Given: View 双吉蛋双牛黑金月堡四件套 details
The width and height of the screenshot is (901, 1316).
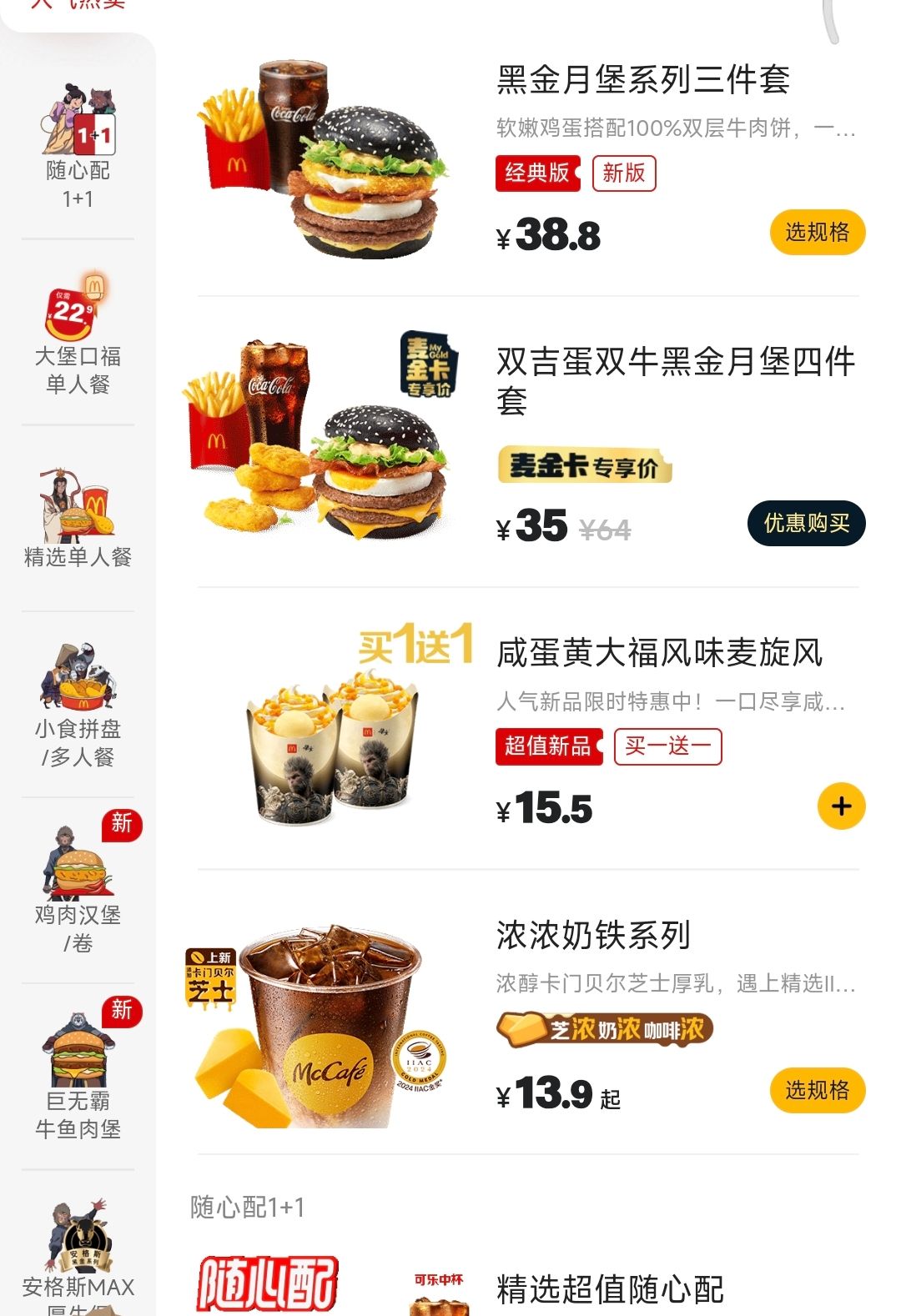Looking at the screenshot, I should point(675,380).
